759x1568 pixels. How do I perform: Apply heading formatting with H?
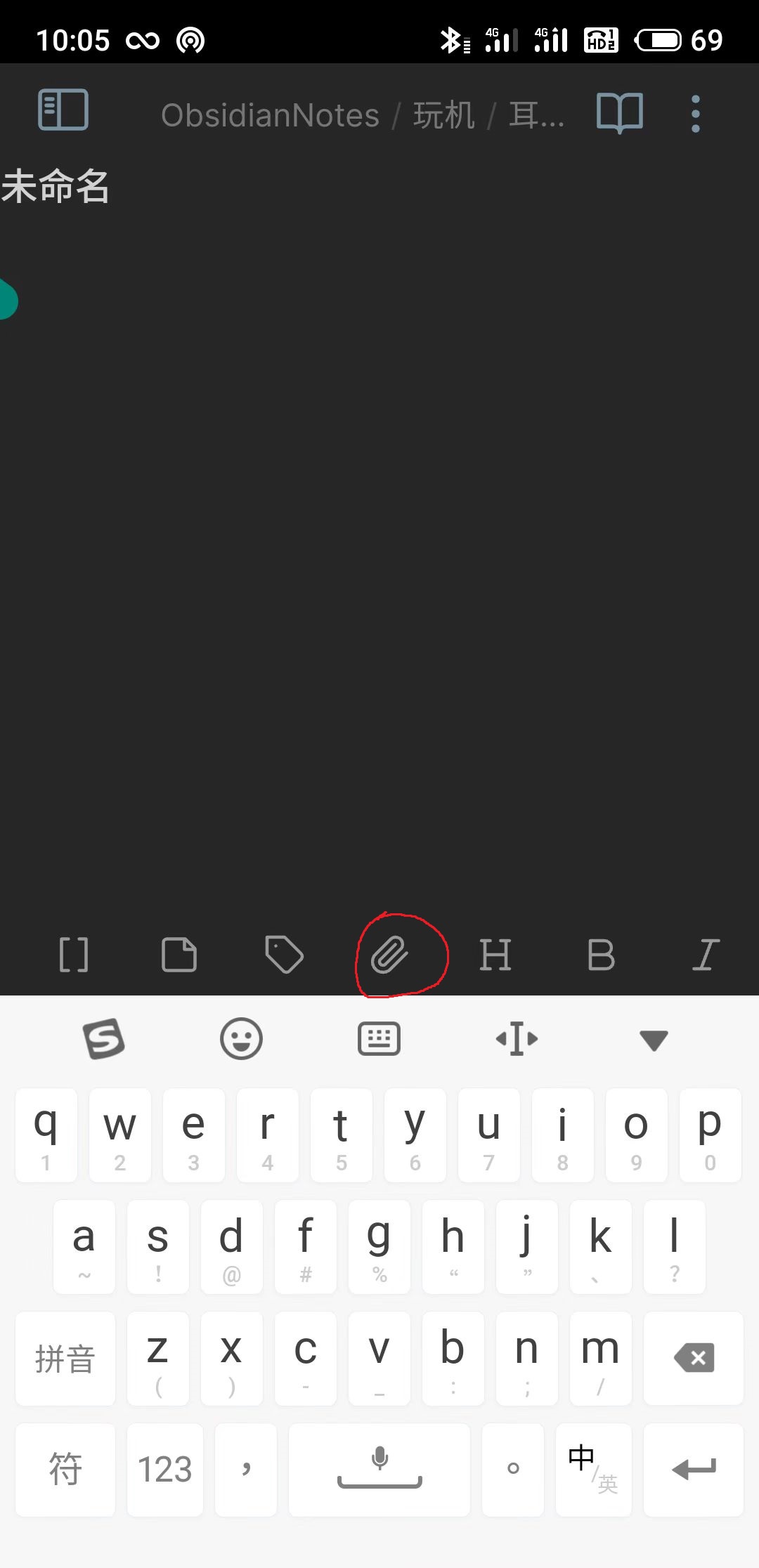[495, 955]
